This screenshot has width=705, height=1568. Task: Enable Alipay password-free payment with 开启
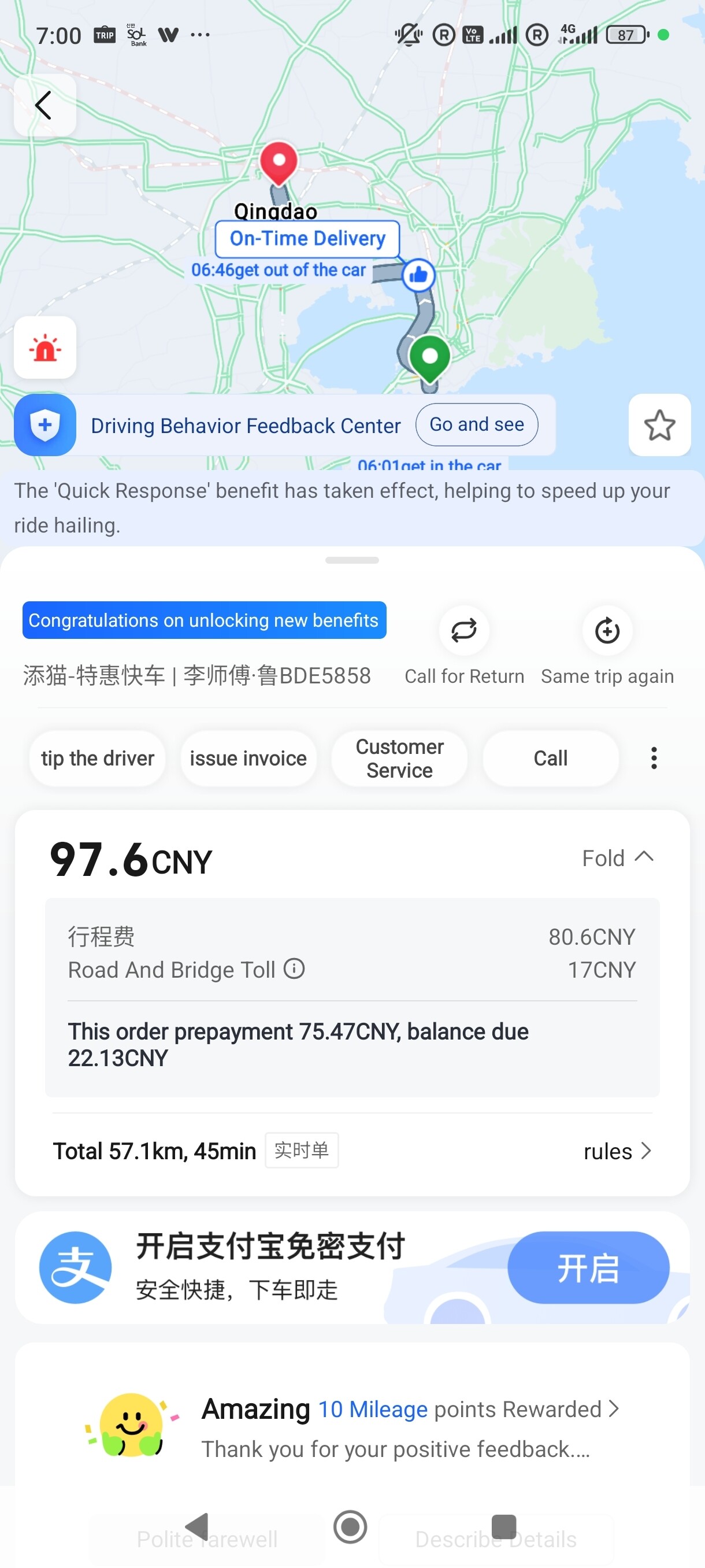click(588, 1268)
